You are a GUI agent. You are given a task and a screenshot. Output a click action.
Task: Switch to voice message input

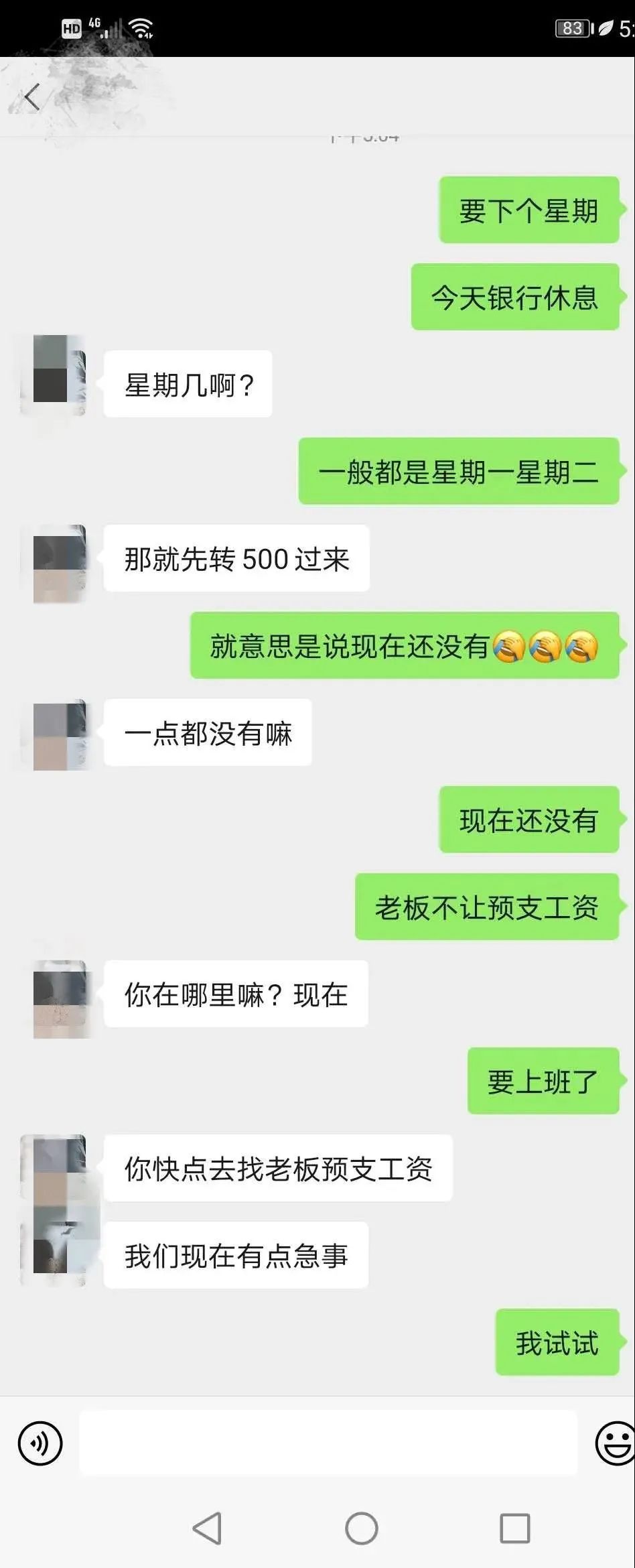point(40,1443)
